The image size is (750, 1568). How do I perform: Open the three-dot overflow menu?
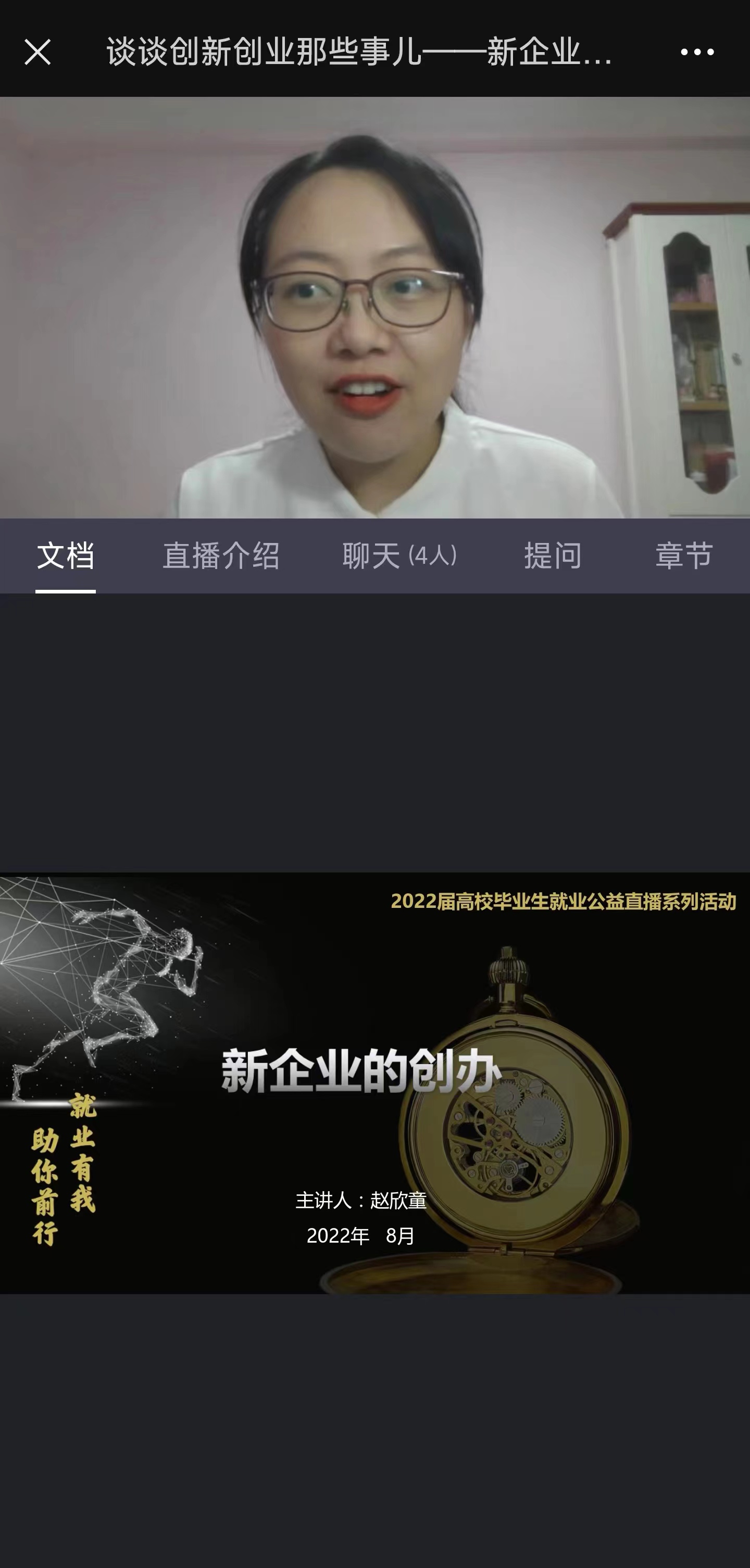pyautogui.click(x=696, y=52)
